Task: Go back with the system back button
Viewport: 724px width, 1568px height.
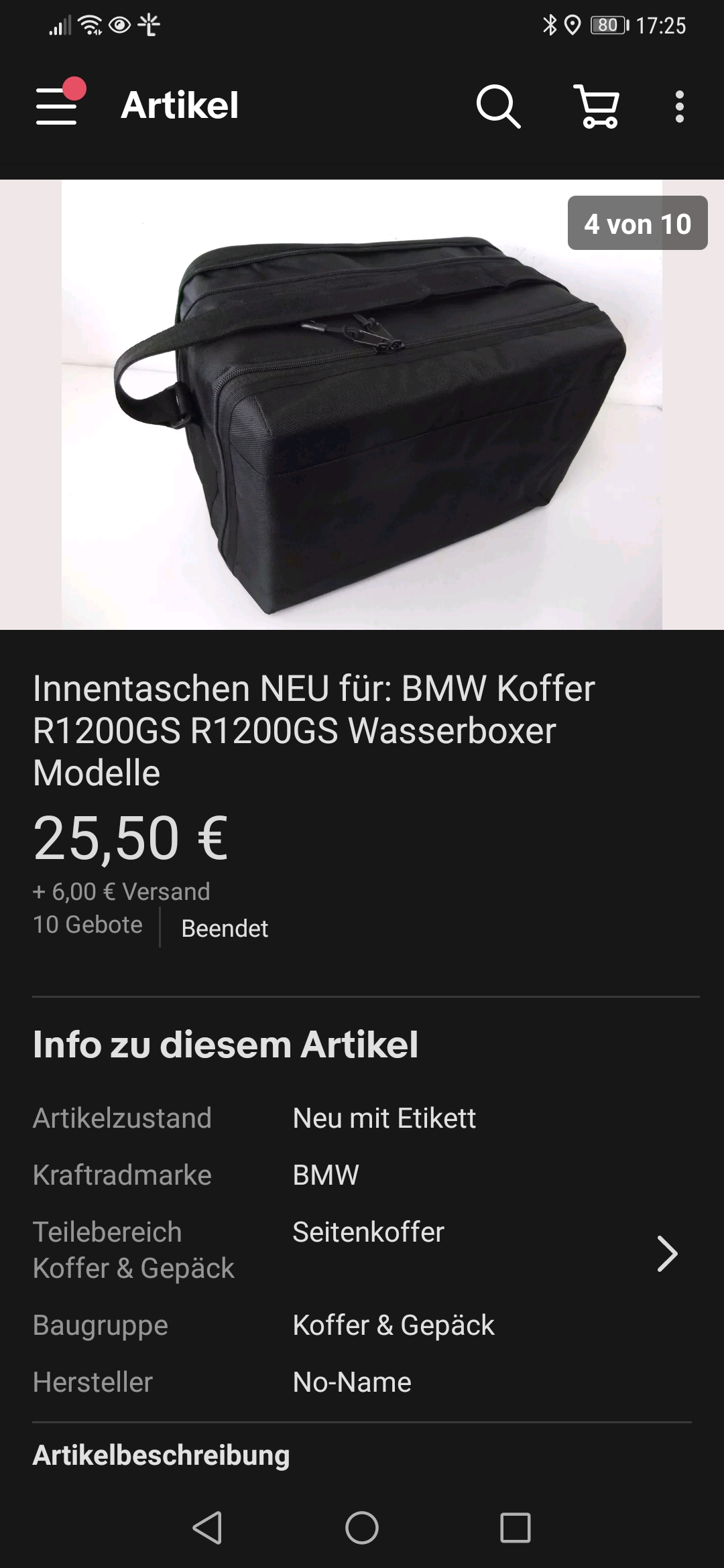Action: pyautogui.click(x=207, y=1528)
